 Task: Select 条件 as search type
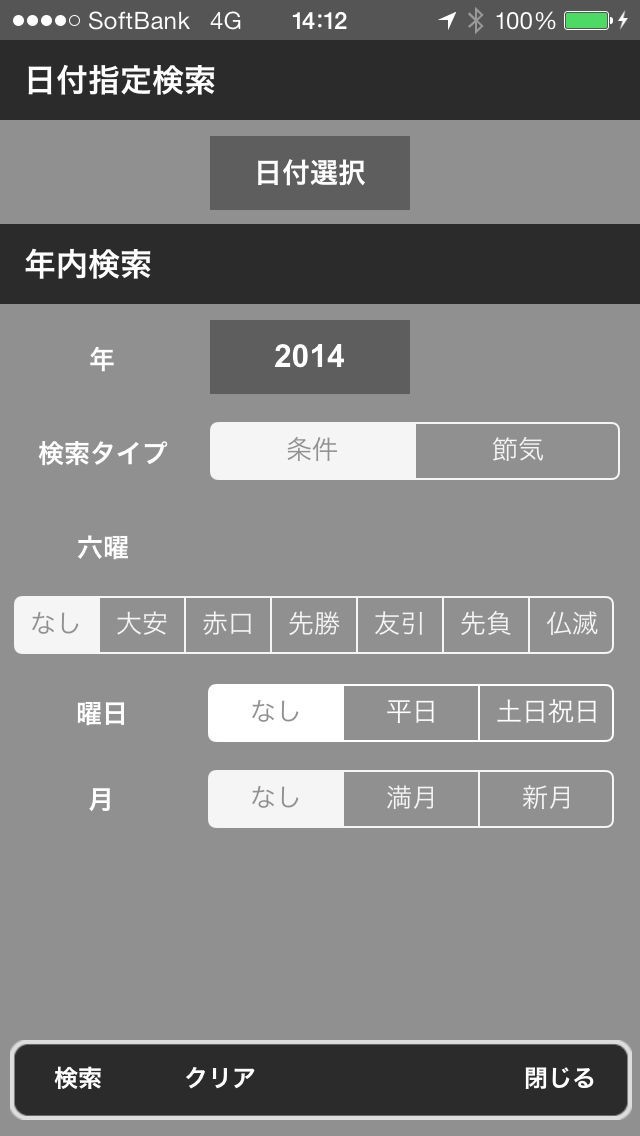pyautogui.click(x=312, y=451)
